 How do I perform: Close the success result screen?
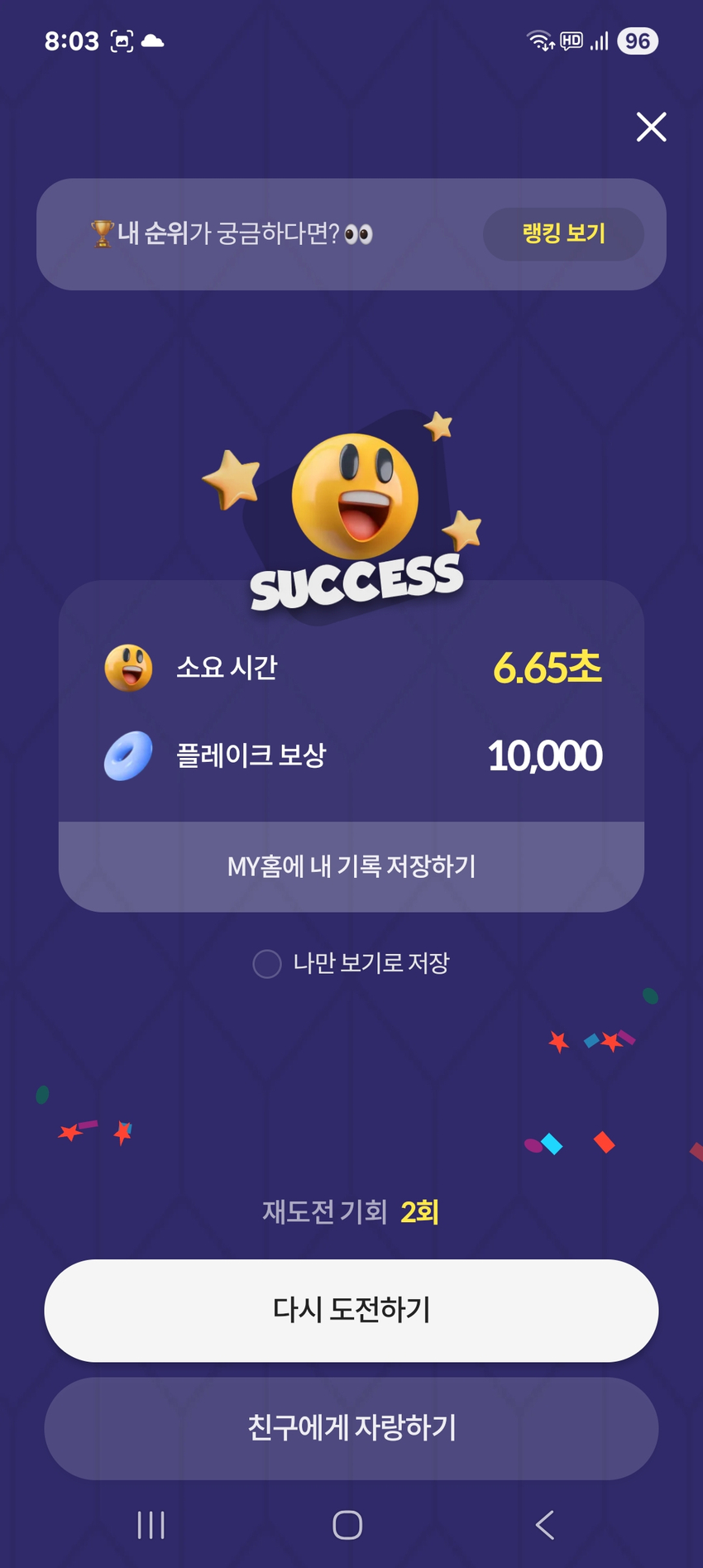tap(651, 127)
